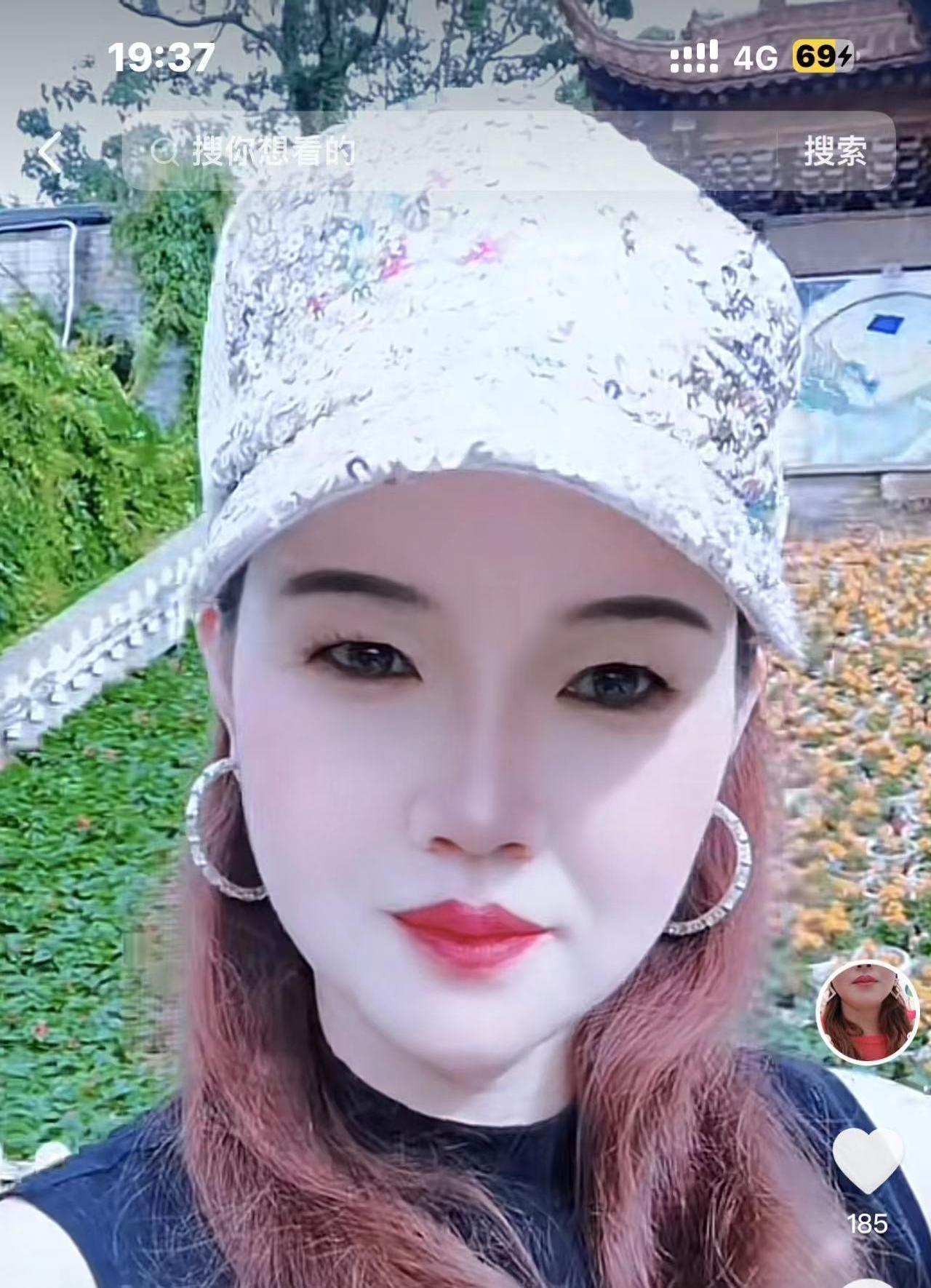Tap the 搜索 button

tap(835, 152)
